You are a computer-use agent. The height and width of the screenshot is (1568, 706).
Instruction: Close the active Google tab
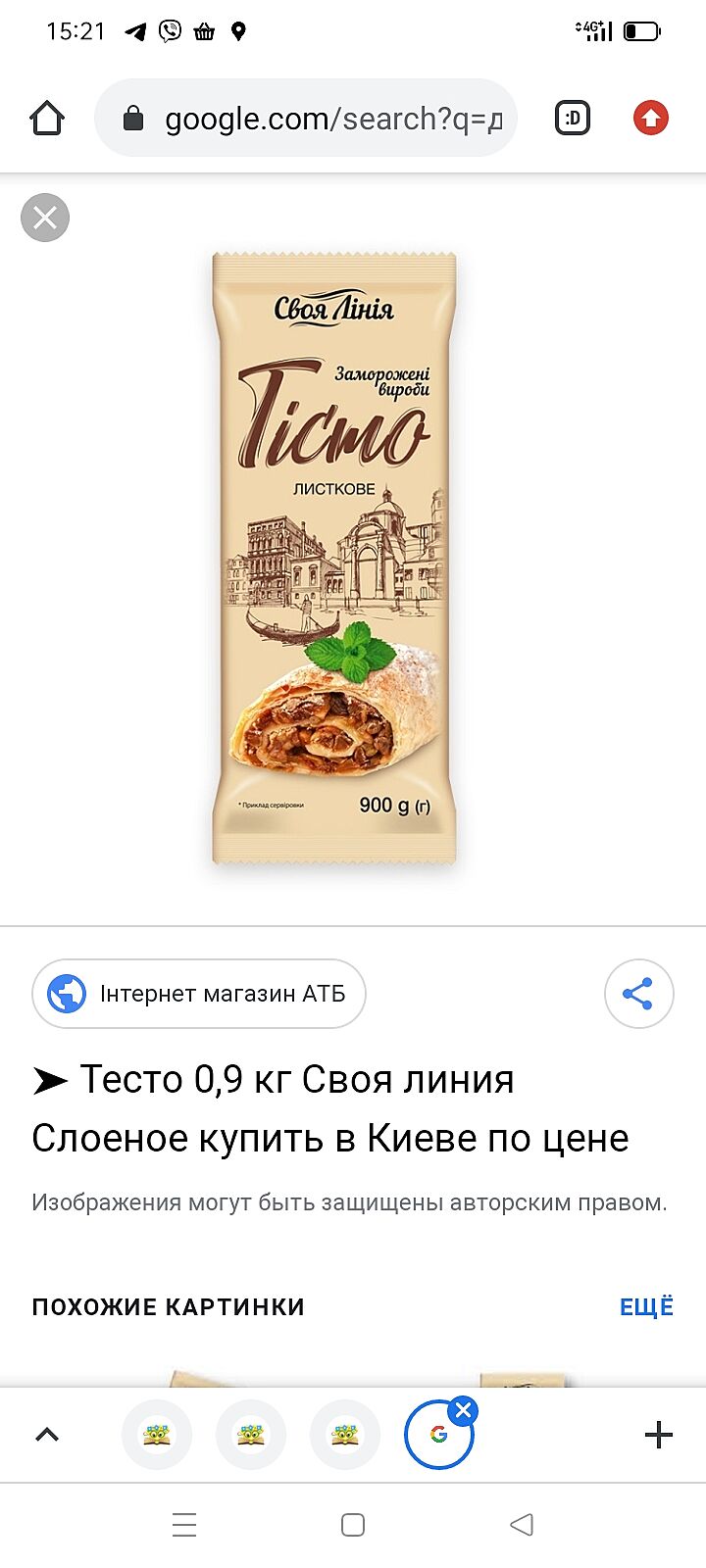464,1411
